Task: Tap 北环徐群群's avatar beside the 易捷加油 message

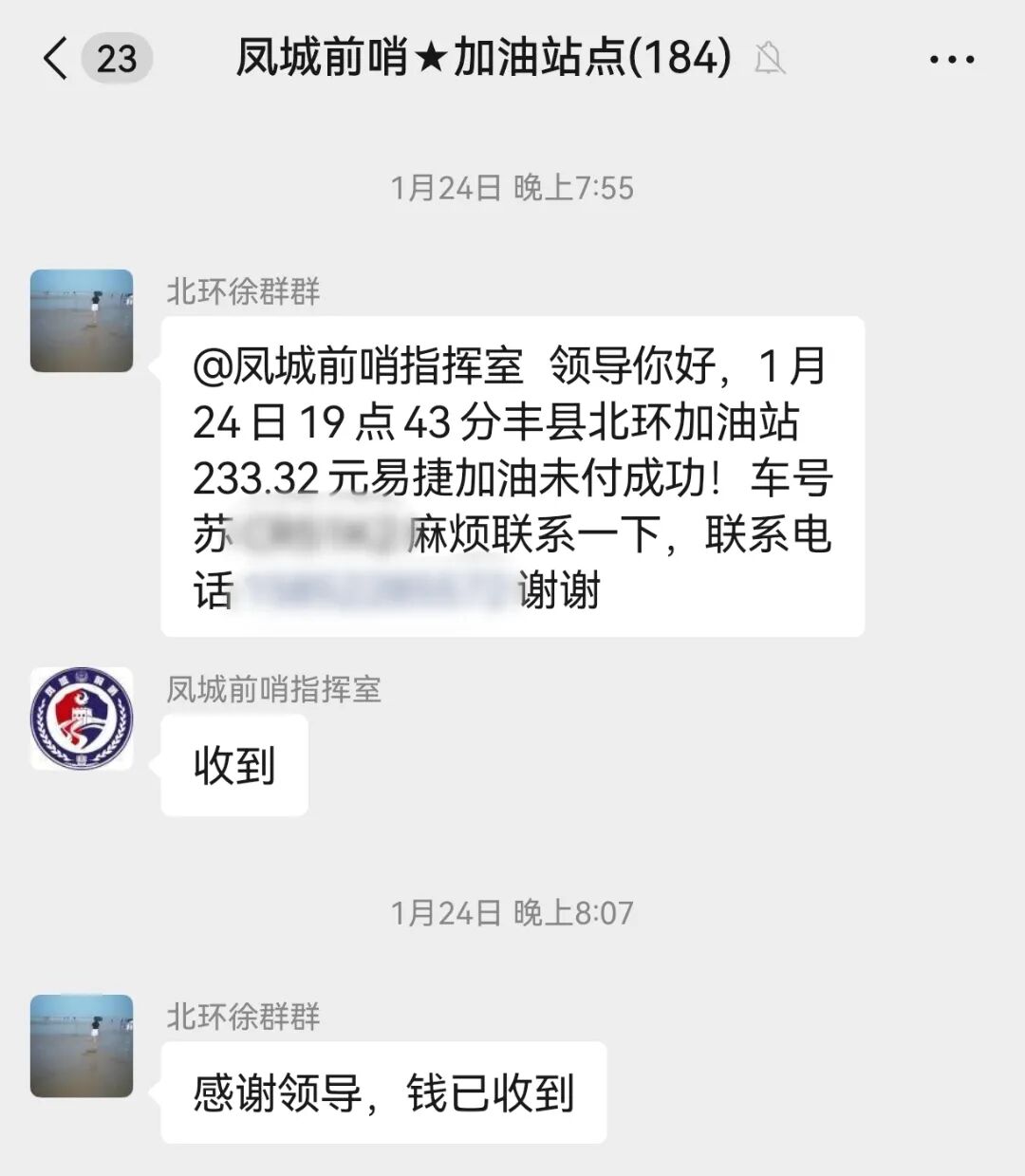Action: coord(82,321)
